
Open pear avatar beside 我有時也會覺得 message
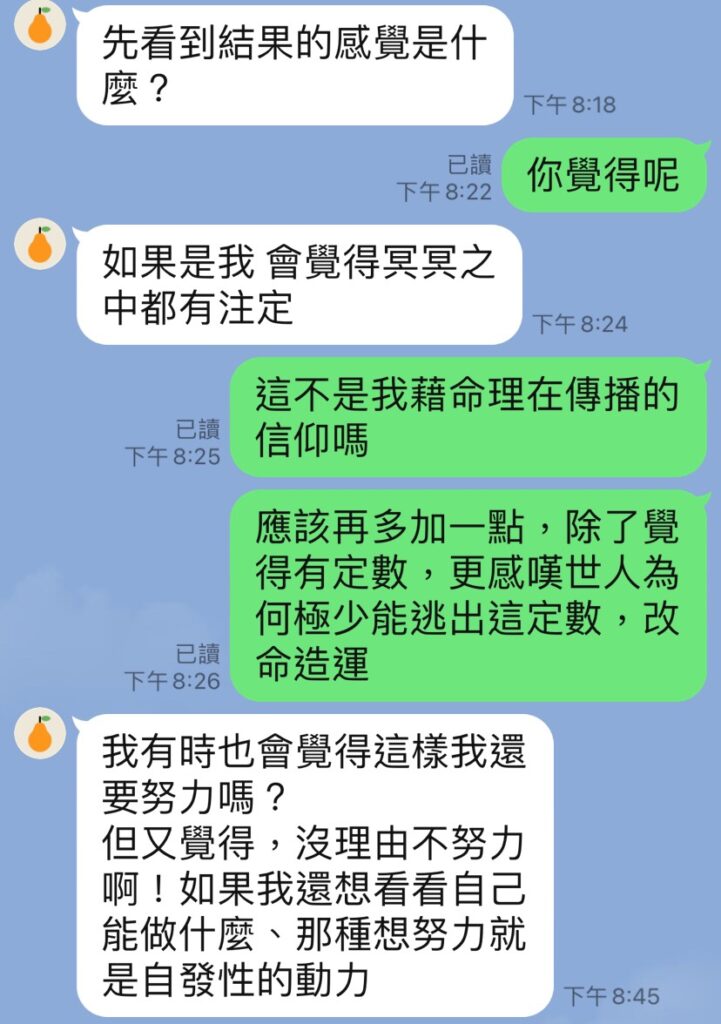[40, 735]
